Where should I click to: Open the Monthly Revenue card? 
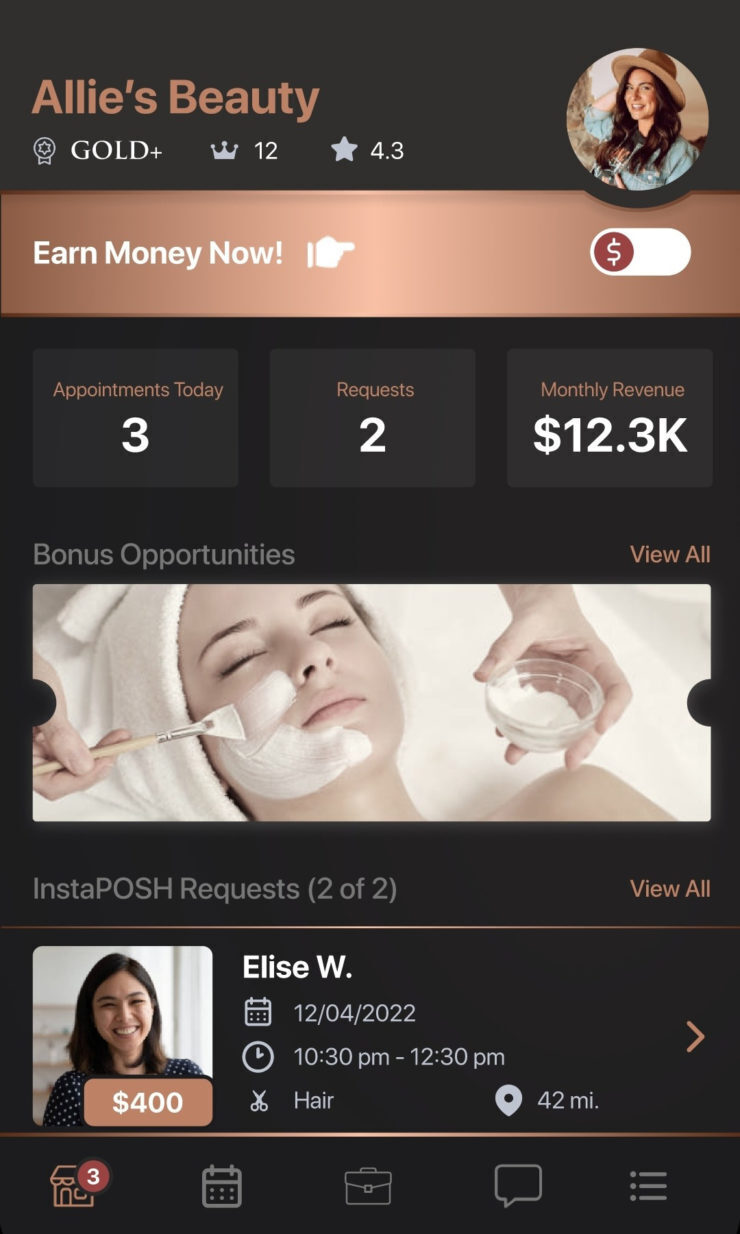[610, 418]
